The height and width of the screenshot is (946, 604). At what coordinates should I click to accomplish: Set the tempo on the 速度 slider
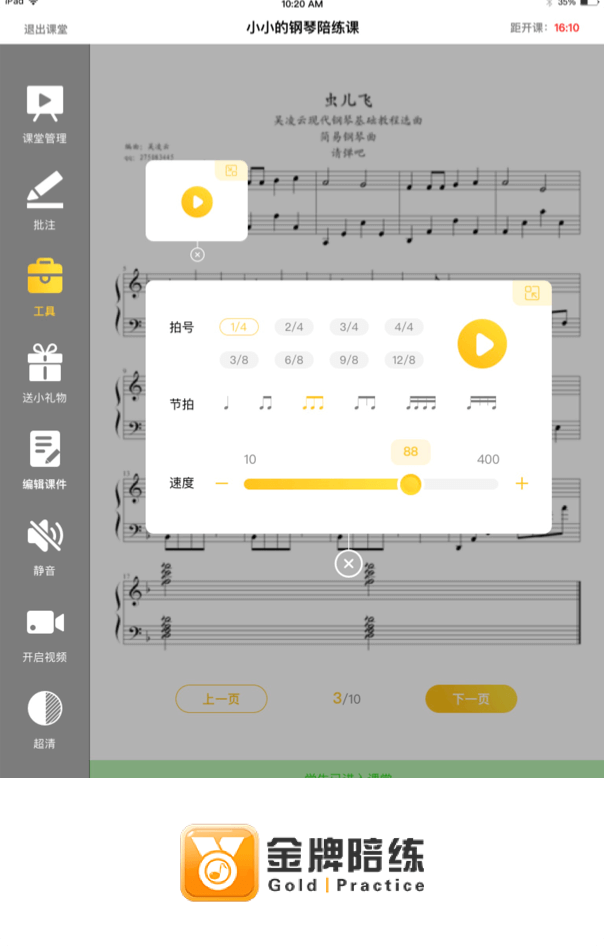click(410, 484)
